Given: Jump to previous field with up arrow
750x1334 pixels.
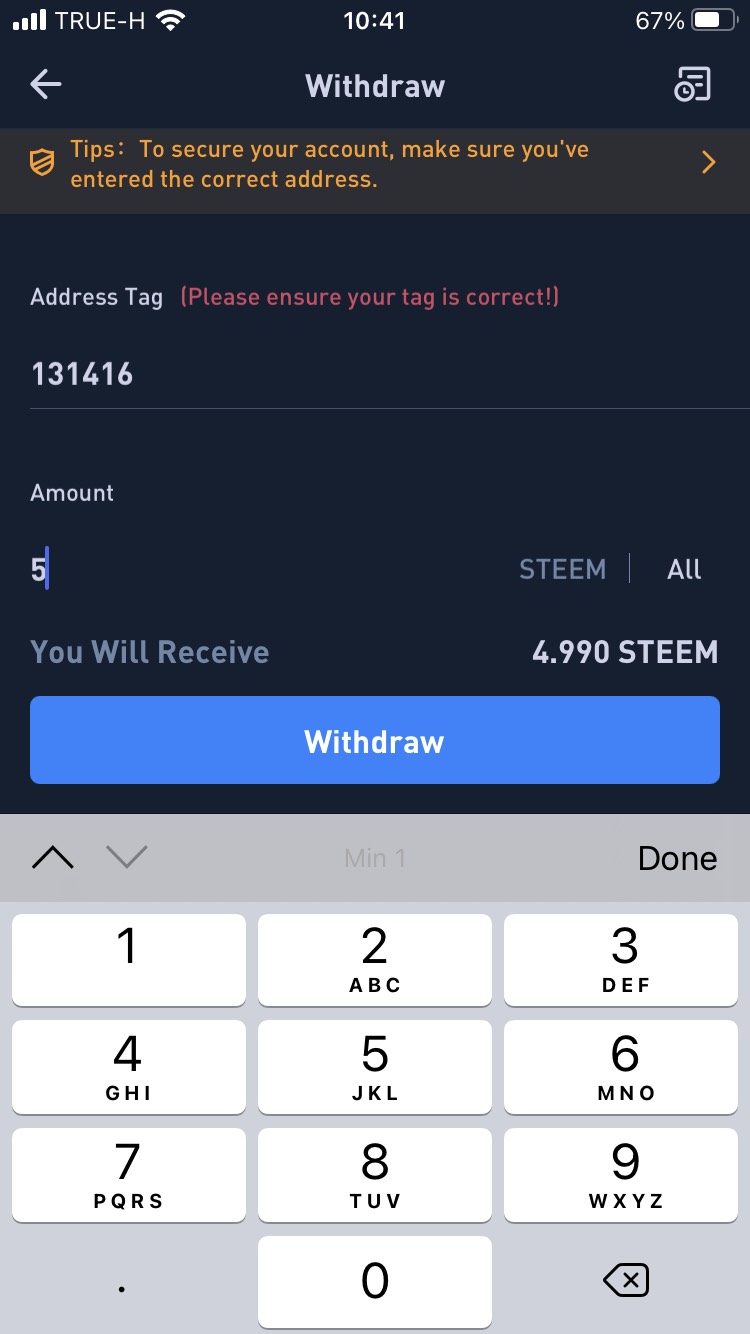Looking at the screenshot, I should pos(53,857).
